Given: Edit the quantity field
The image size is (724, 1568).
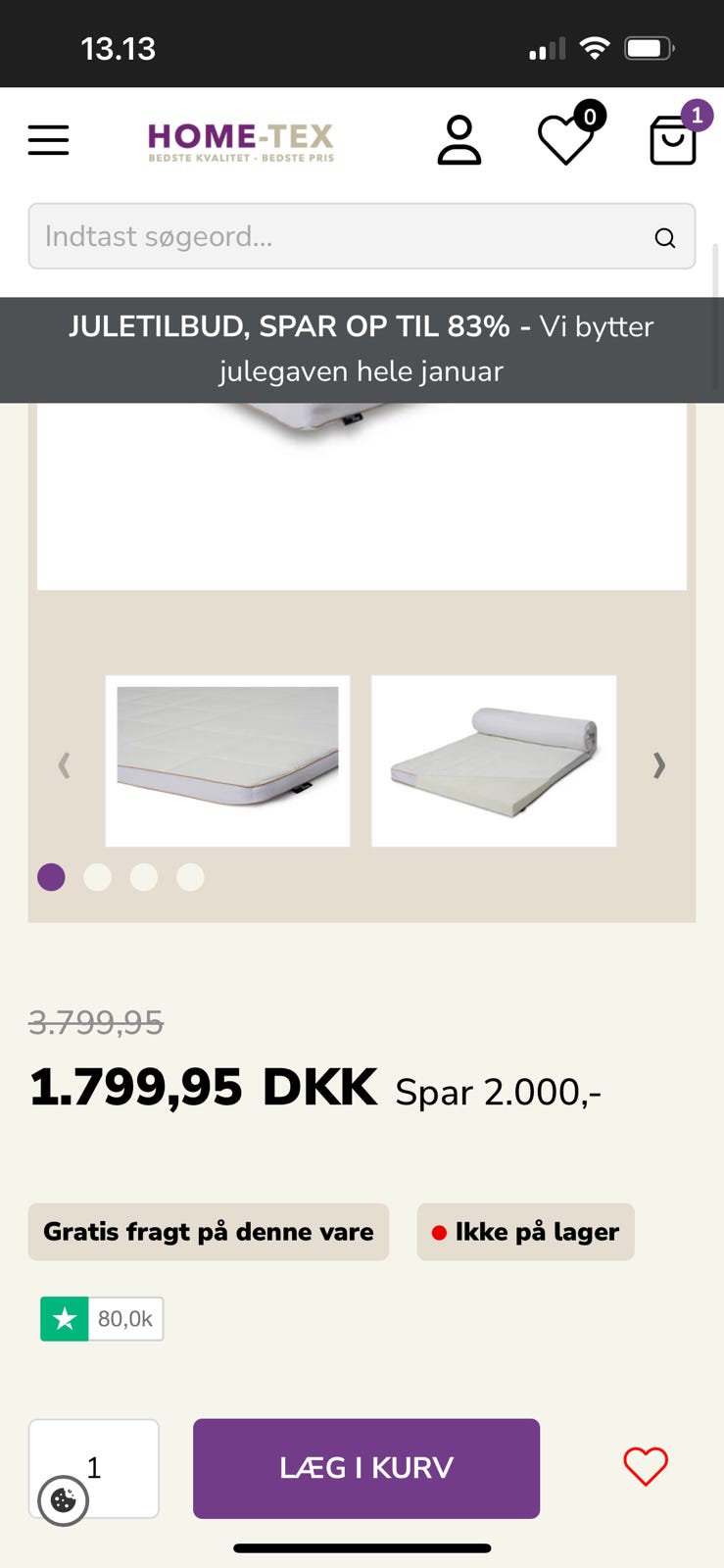Looking at the screenshot, I should [x=108, y=1467].
